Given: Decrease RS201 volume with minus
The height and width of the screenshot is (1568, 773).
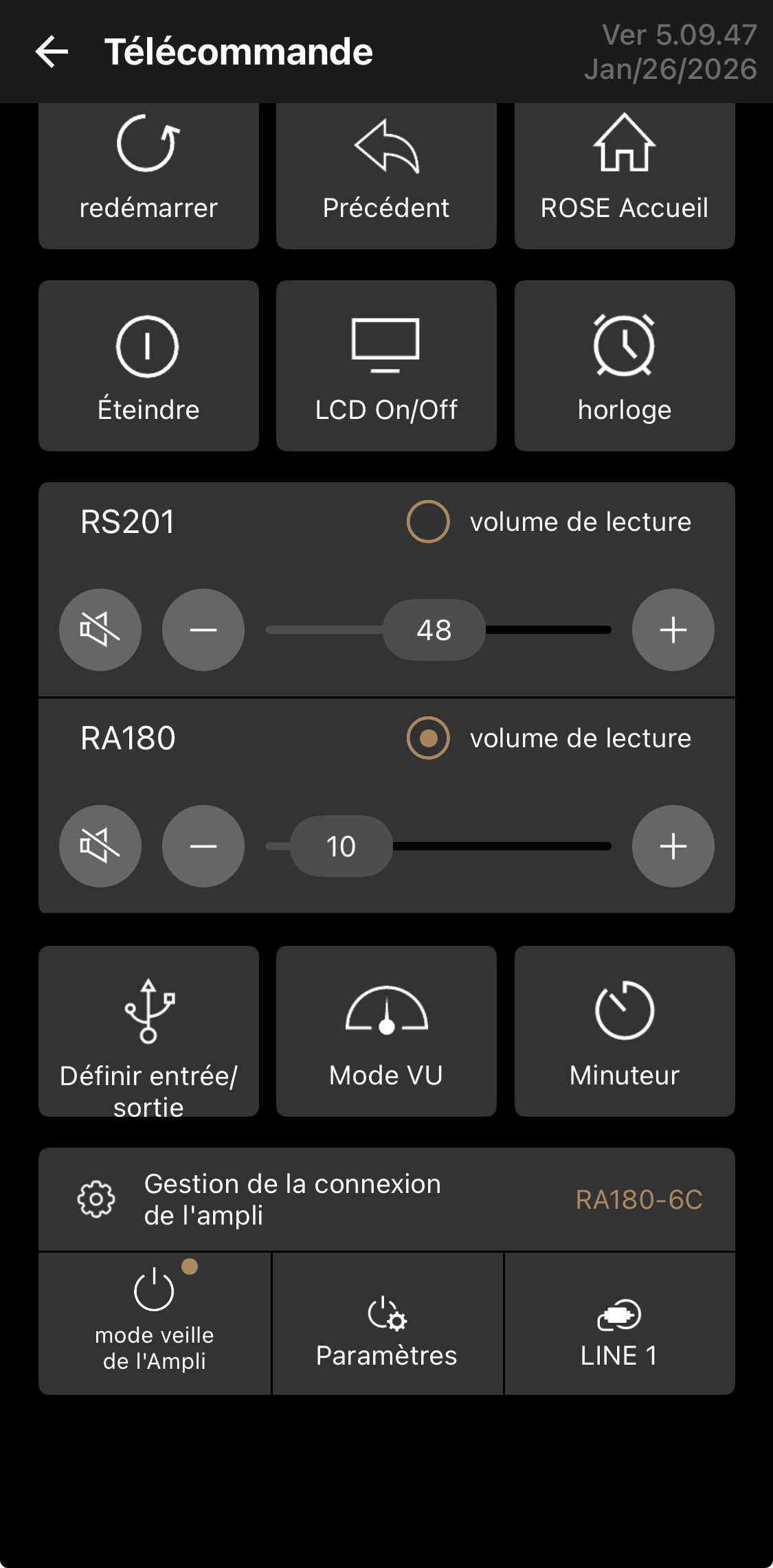Looking at the screenshot, I should 203,630.
